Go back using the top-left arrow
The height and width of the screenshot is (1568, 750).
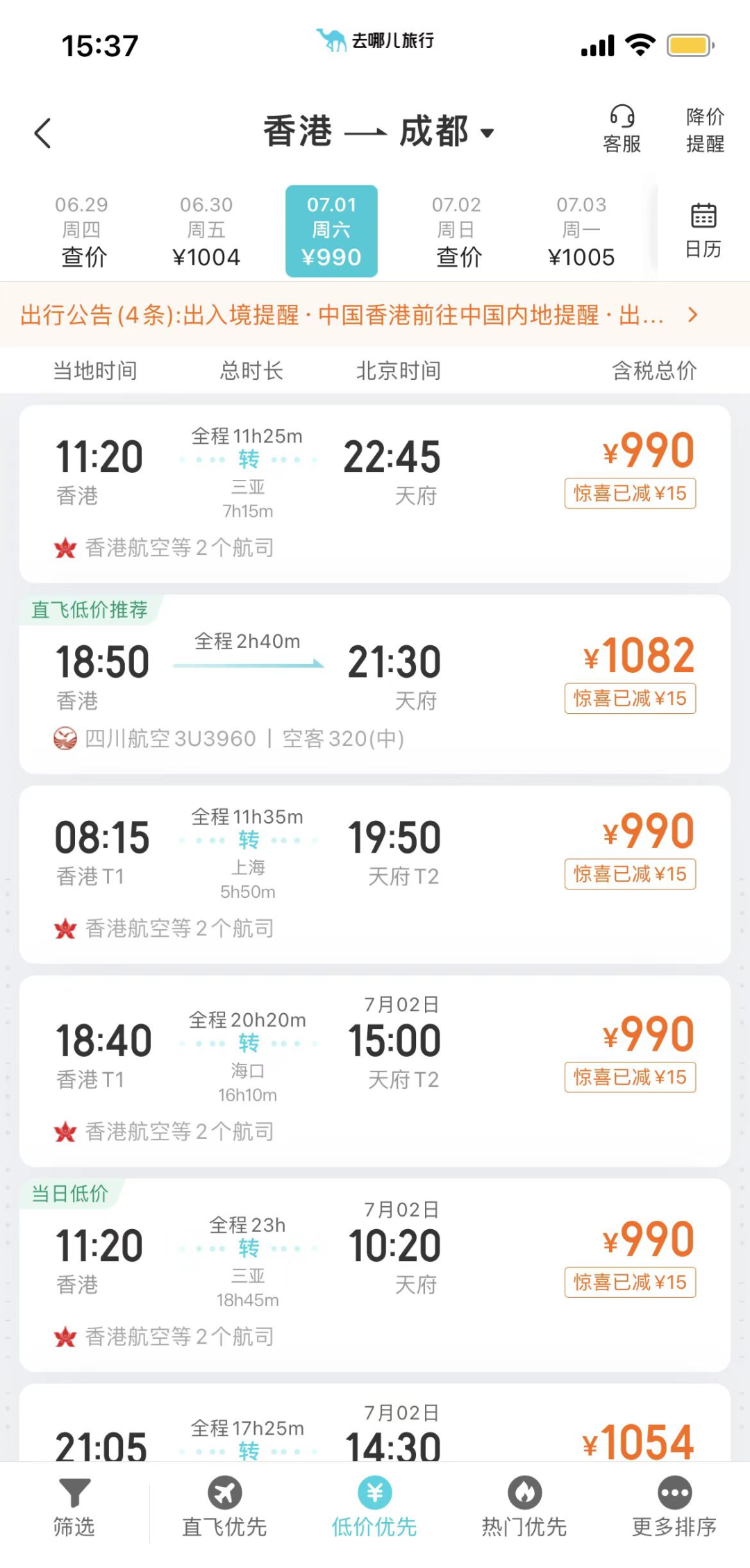click(43, 133)
